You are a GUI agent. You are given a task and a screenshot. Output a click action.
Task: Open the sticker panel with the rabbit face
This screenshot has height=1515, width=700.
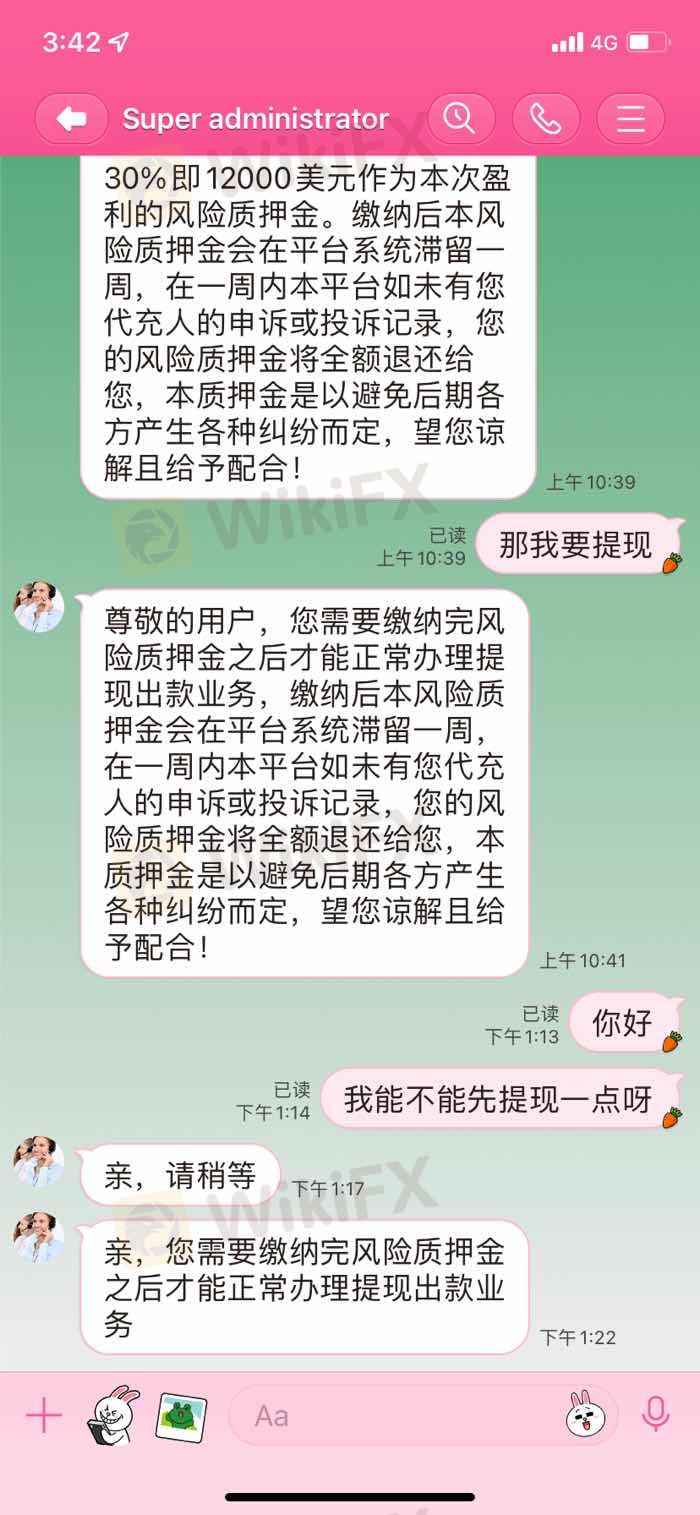click(x=583, y=1416)
